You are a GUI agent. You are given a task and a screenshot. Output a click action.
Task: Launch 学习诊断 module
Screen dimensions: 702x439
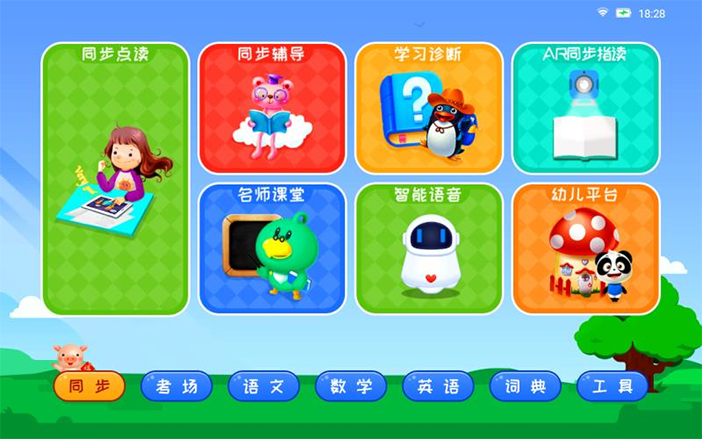point(429,109)
